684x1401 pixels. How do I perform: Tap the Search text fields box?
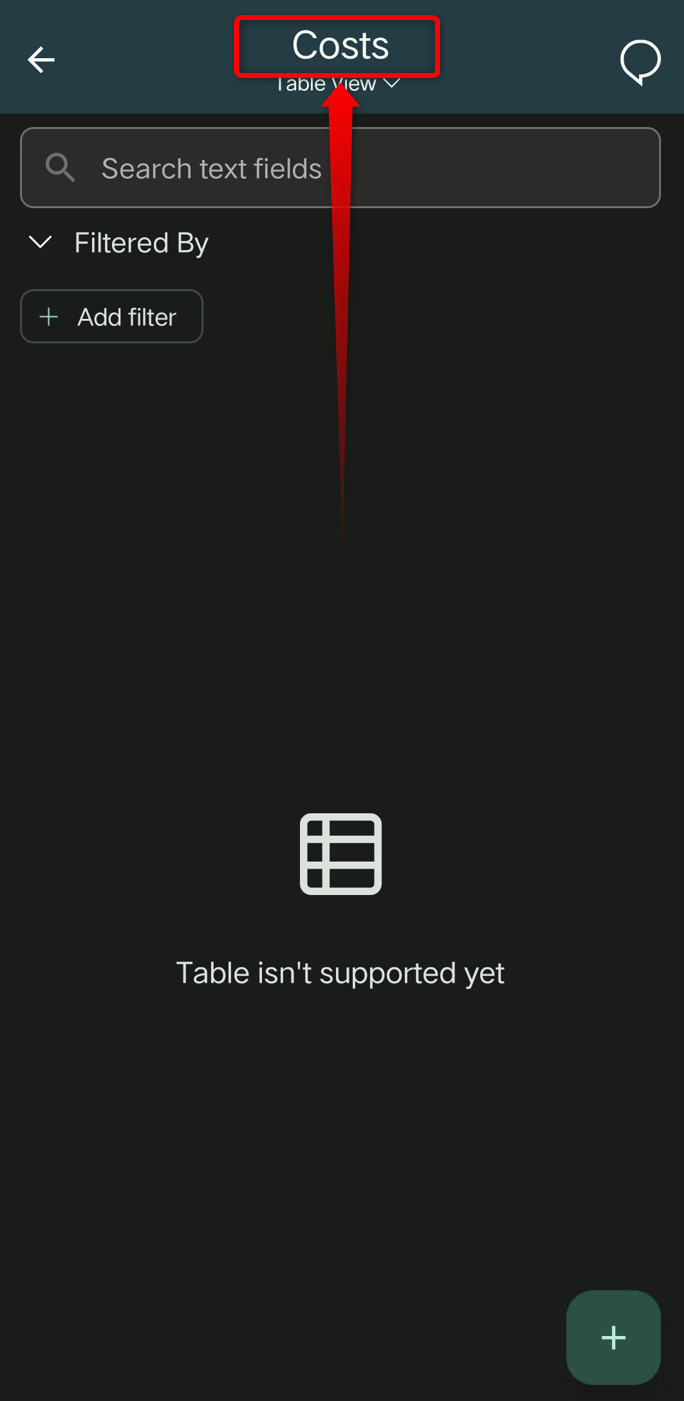tap(340, 168)
